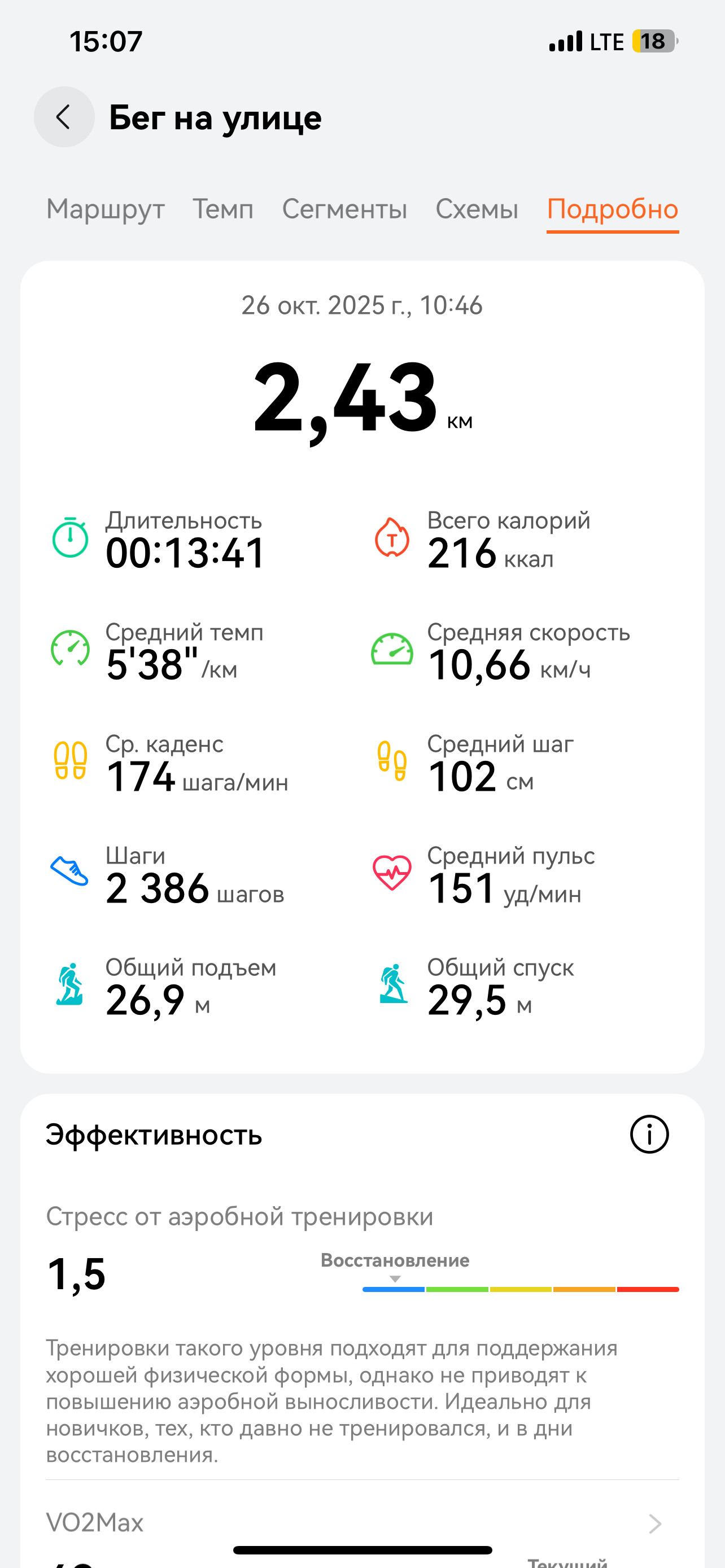
Task: Switch to the Маршрут tab
Action: [106, 209]
